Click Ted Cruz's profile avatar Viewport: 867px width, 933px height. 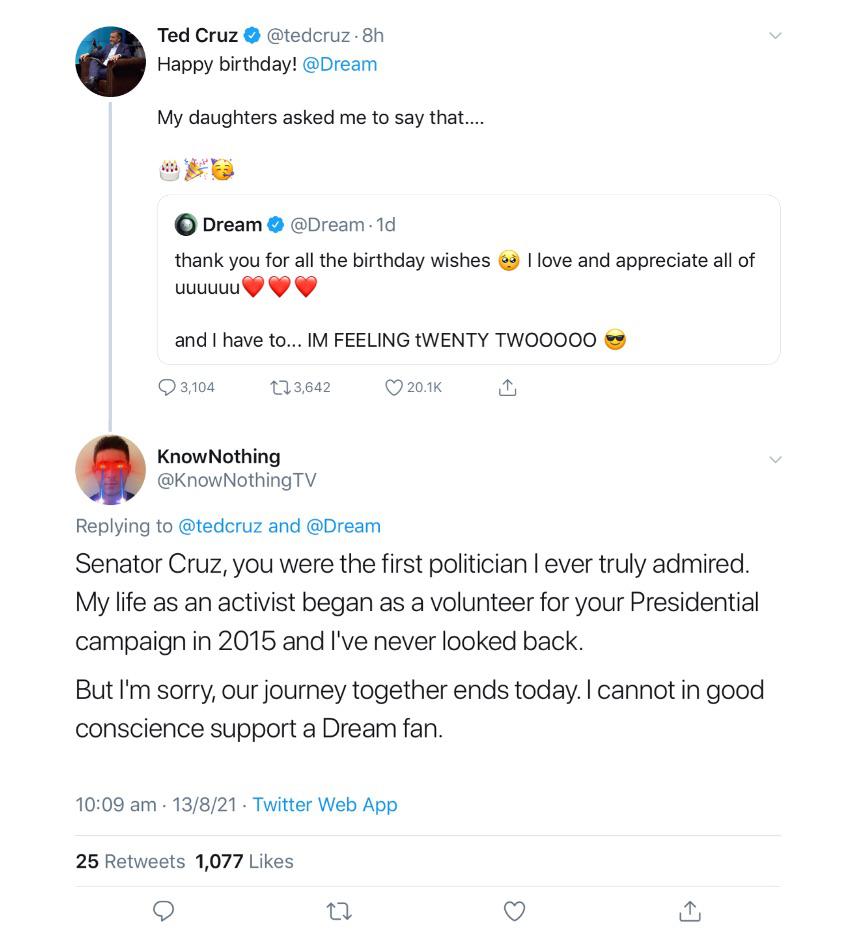(x=111, y=60)
